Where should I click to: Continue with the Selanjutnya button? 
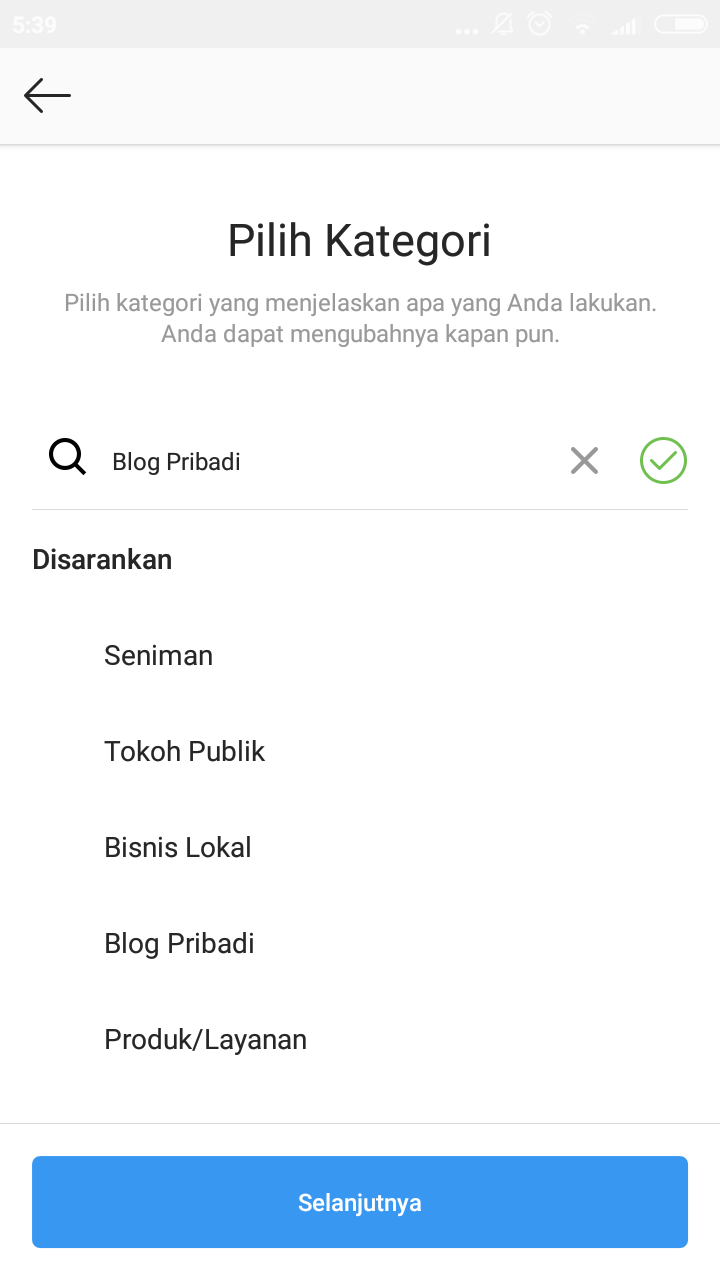[x=360, y=1202]
